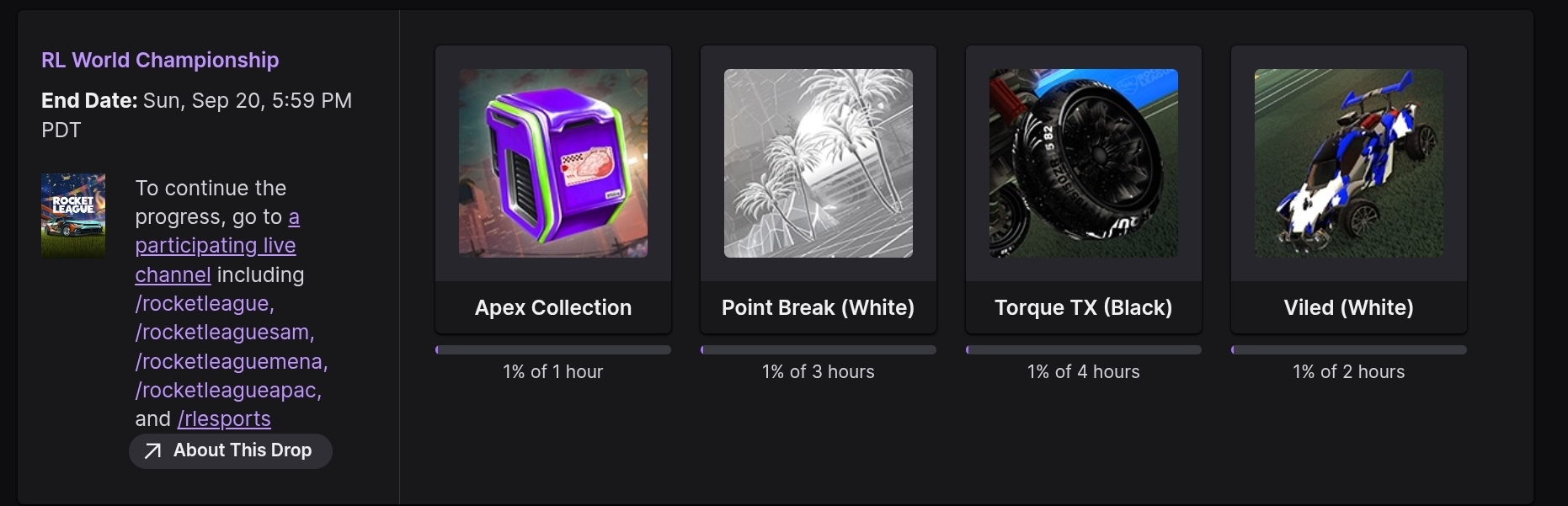View the Torque TX (Black) drop card
This screenshot has height=506, width=1568.
click(x=1084, y=189)
